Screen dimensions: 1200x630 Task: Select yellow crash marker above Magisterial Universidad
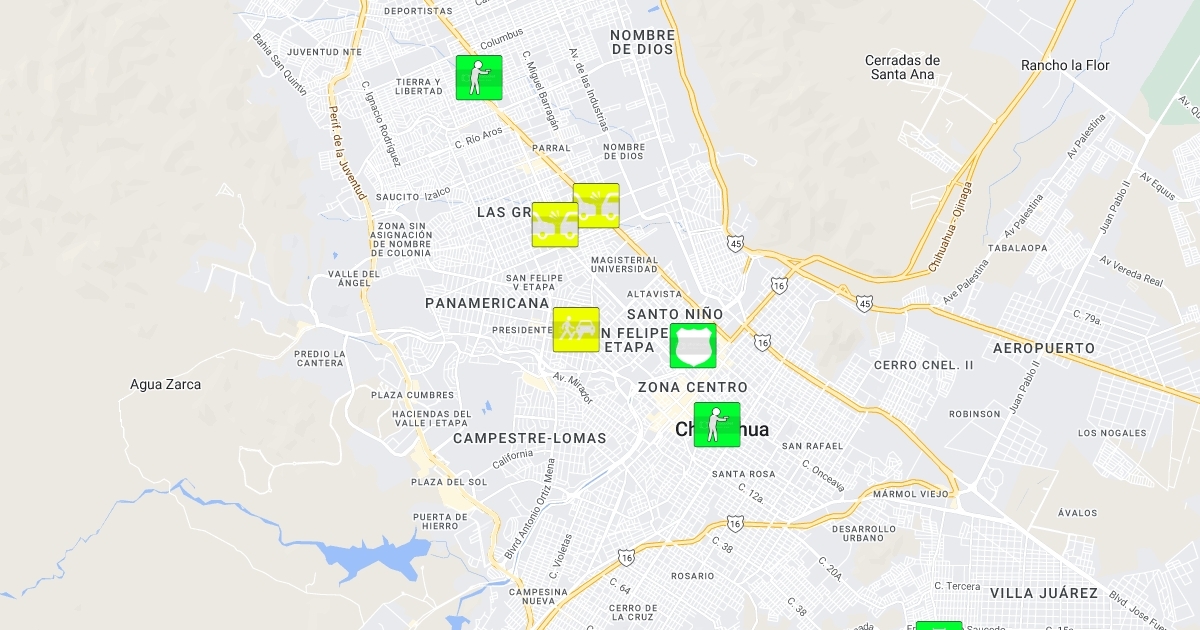(x=597, y=205)
